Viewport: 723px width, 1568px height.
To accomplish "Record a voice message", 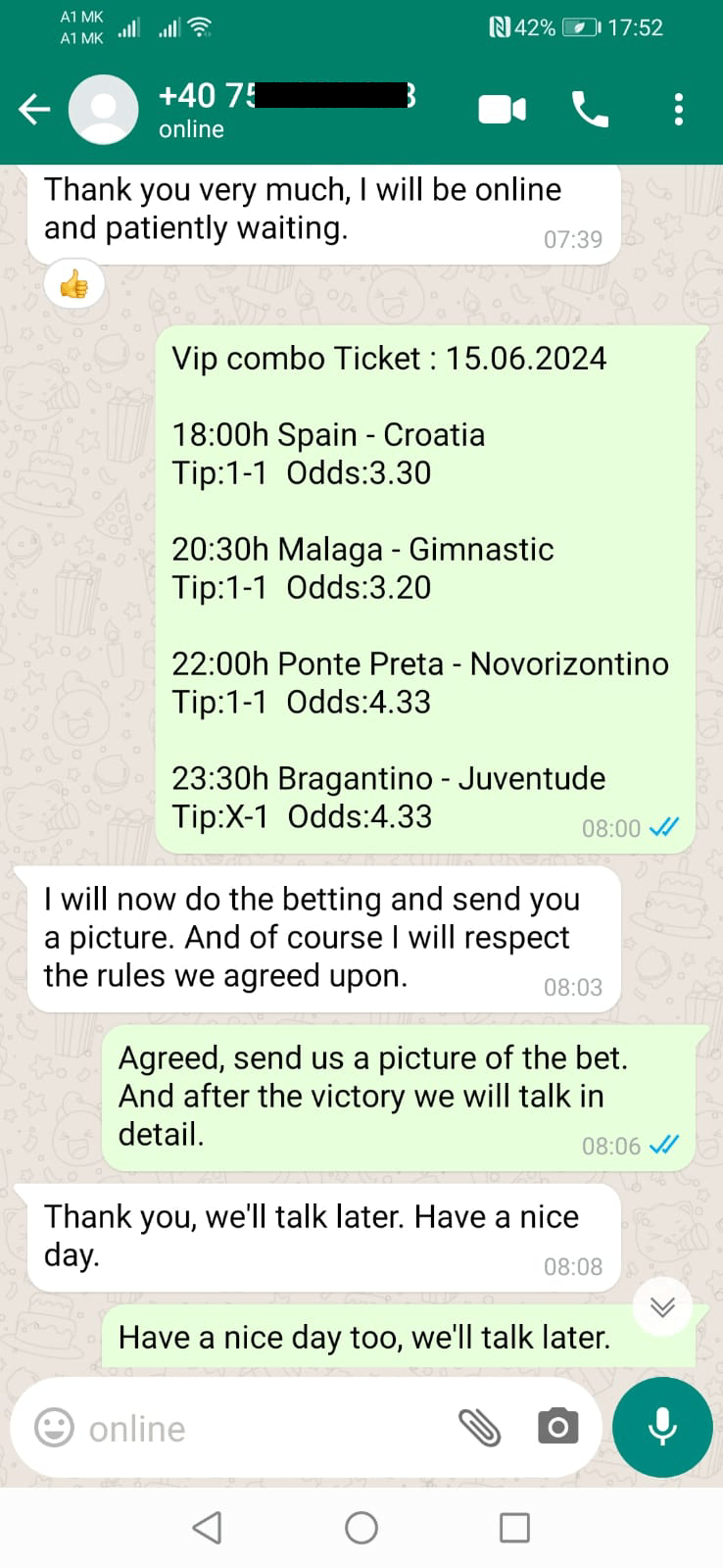I will point(662,1428).
